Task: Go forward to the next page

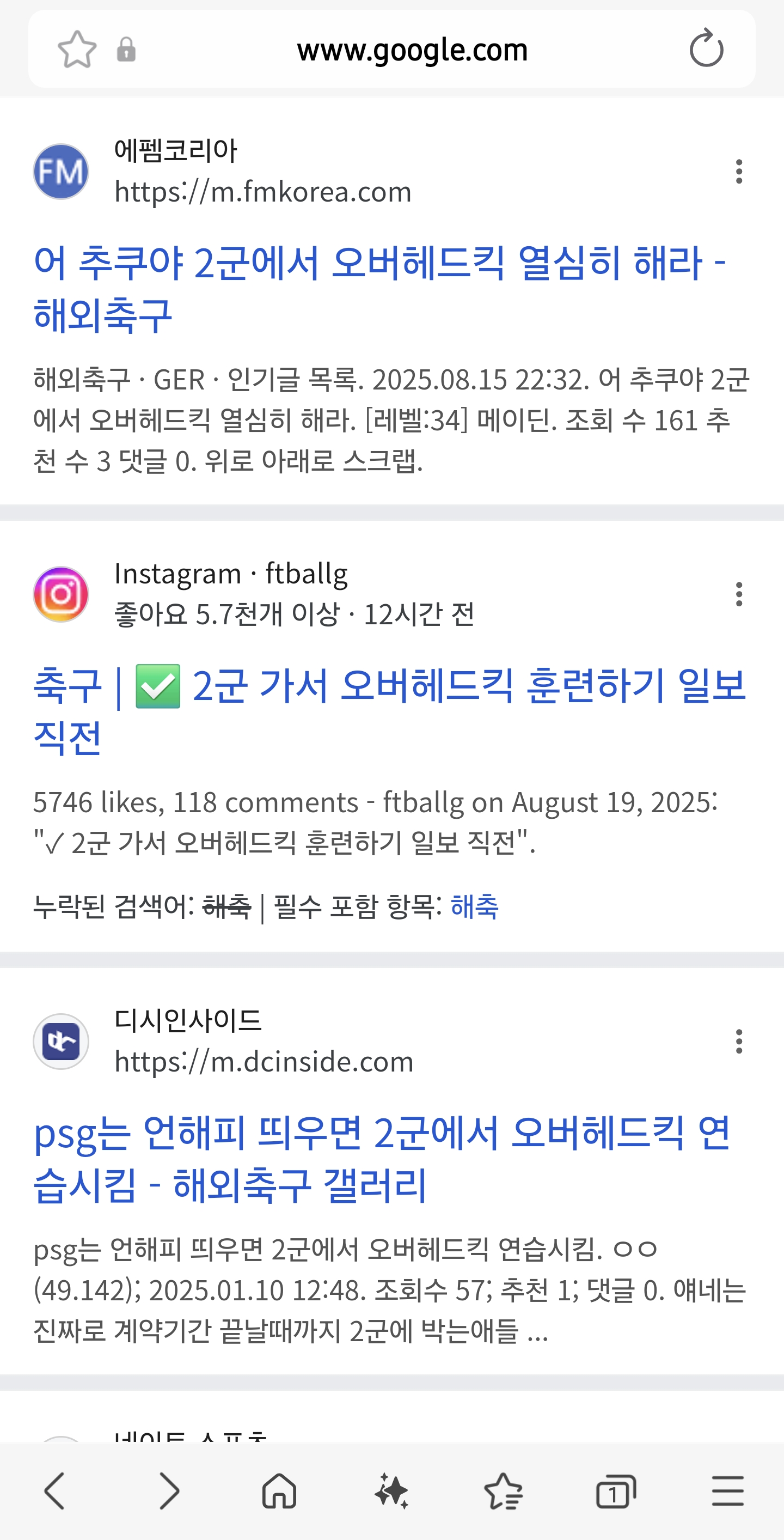Action: 169,1491
